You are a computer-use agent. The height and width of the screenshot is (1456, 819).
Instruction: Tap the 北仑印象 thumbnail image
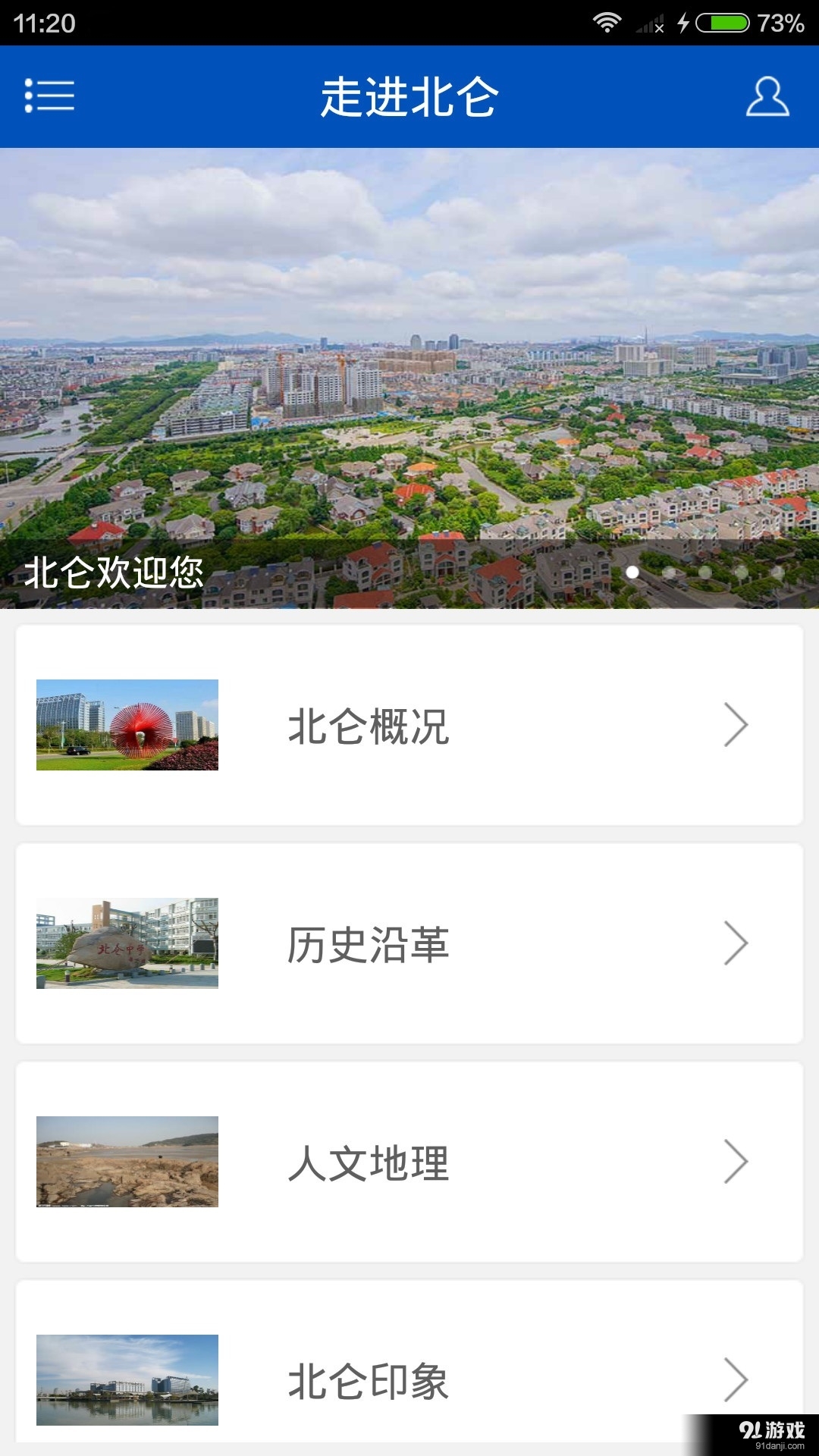(126, 1382)
